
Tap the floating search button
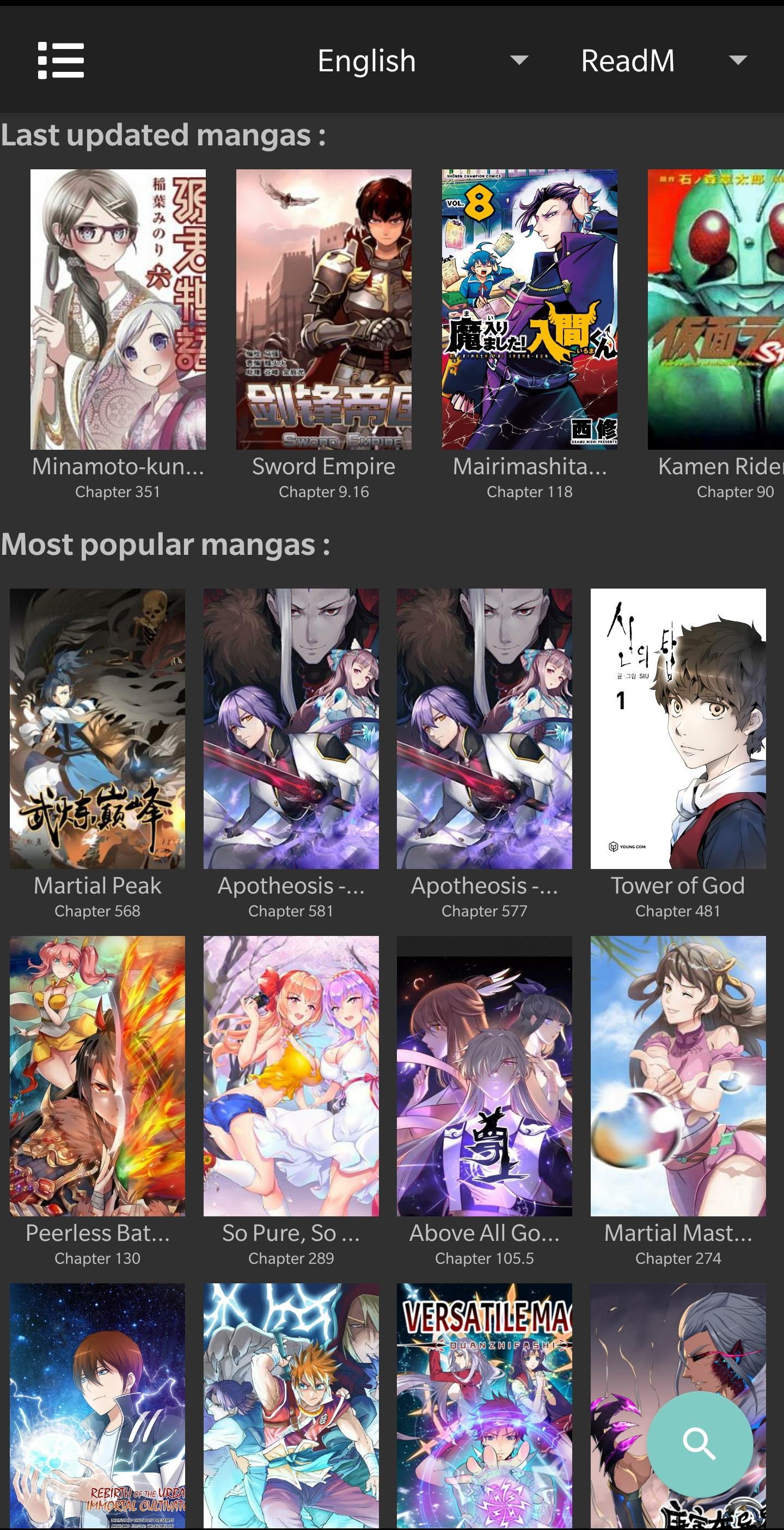(x=700, y=1444)
